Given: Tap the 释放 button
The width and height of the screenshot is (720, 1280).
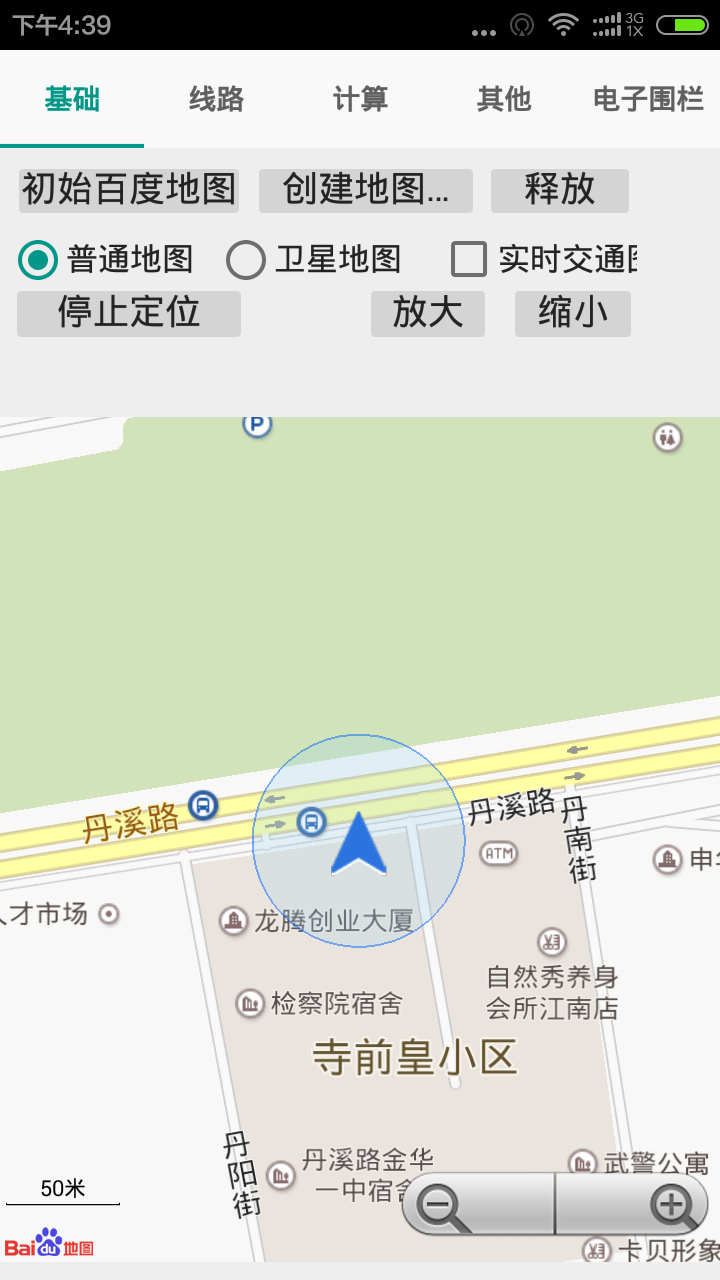Looking at the screenshot, I should click(559, 190).
